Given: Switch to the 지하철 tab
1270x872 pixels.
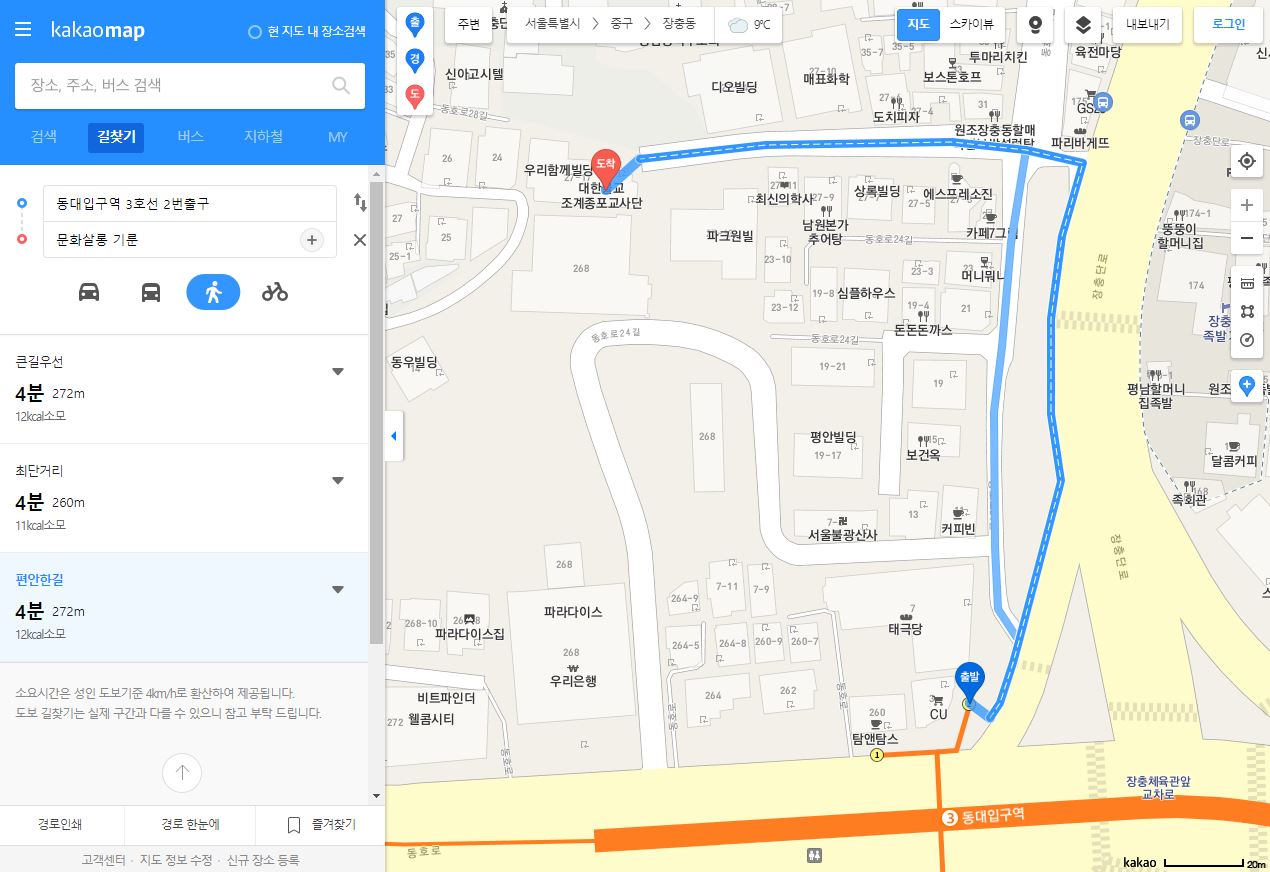Looking at the screenshot, I should pos(263,136).
